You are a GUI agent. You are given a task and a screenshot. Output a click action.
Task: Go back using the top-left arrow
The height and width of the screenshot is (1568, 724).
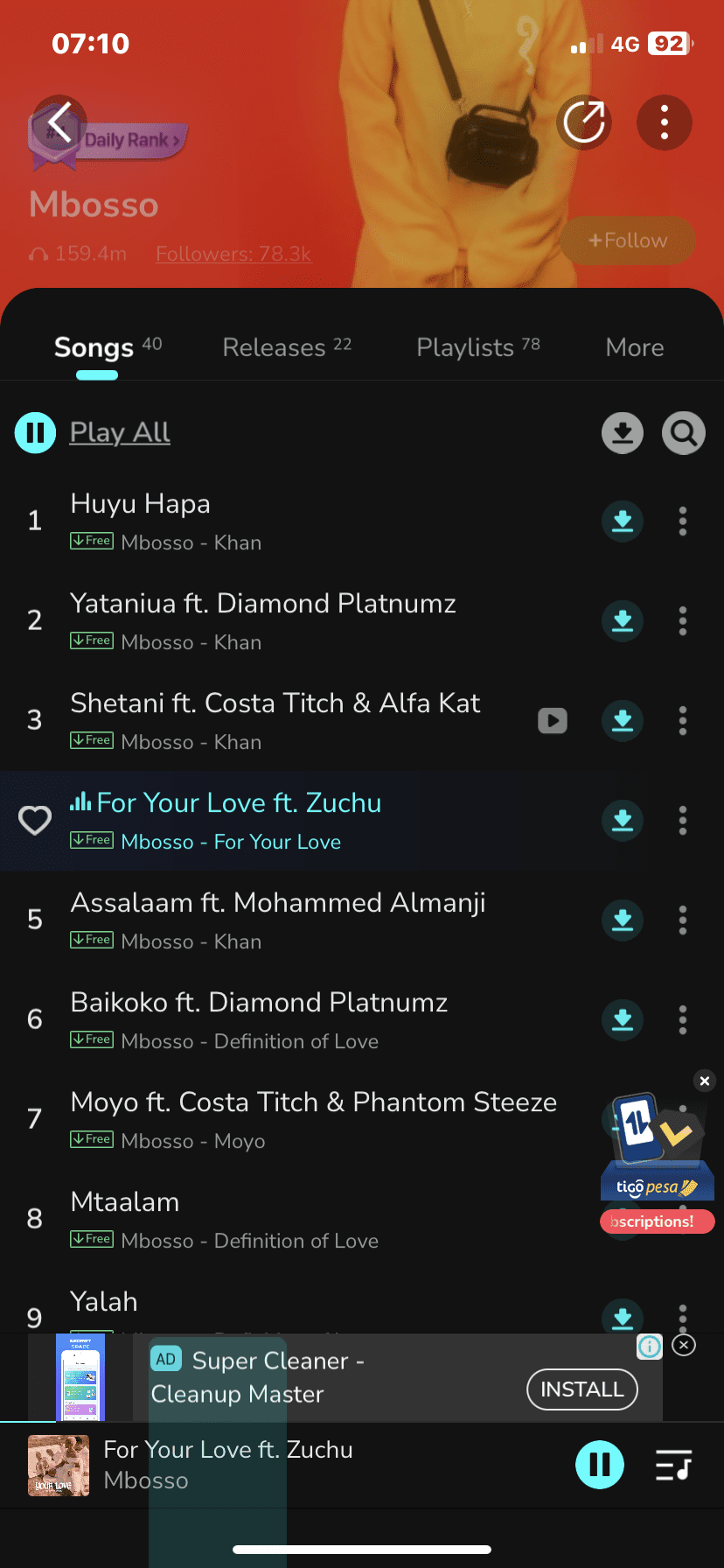pos(59,122)
